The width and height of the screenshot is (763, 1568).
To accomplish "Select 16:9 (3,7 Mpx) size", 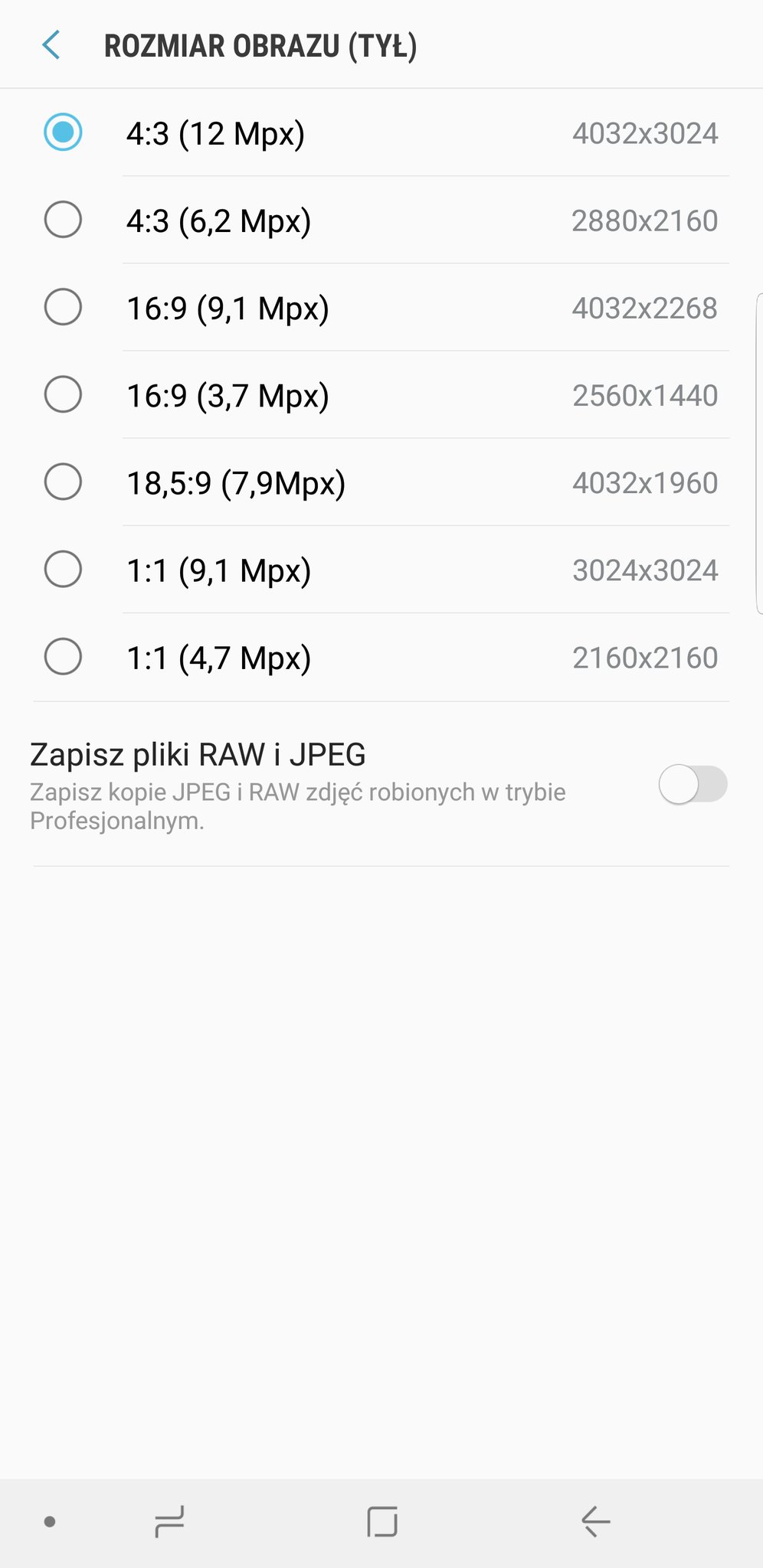I will 381,395.
